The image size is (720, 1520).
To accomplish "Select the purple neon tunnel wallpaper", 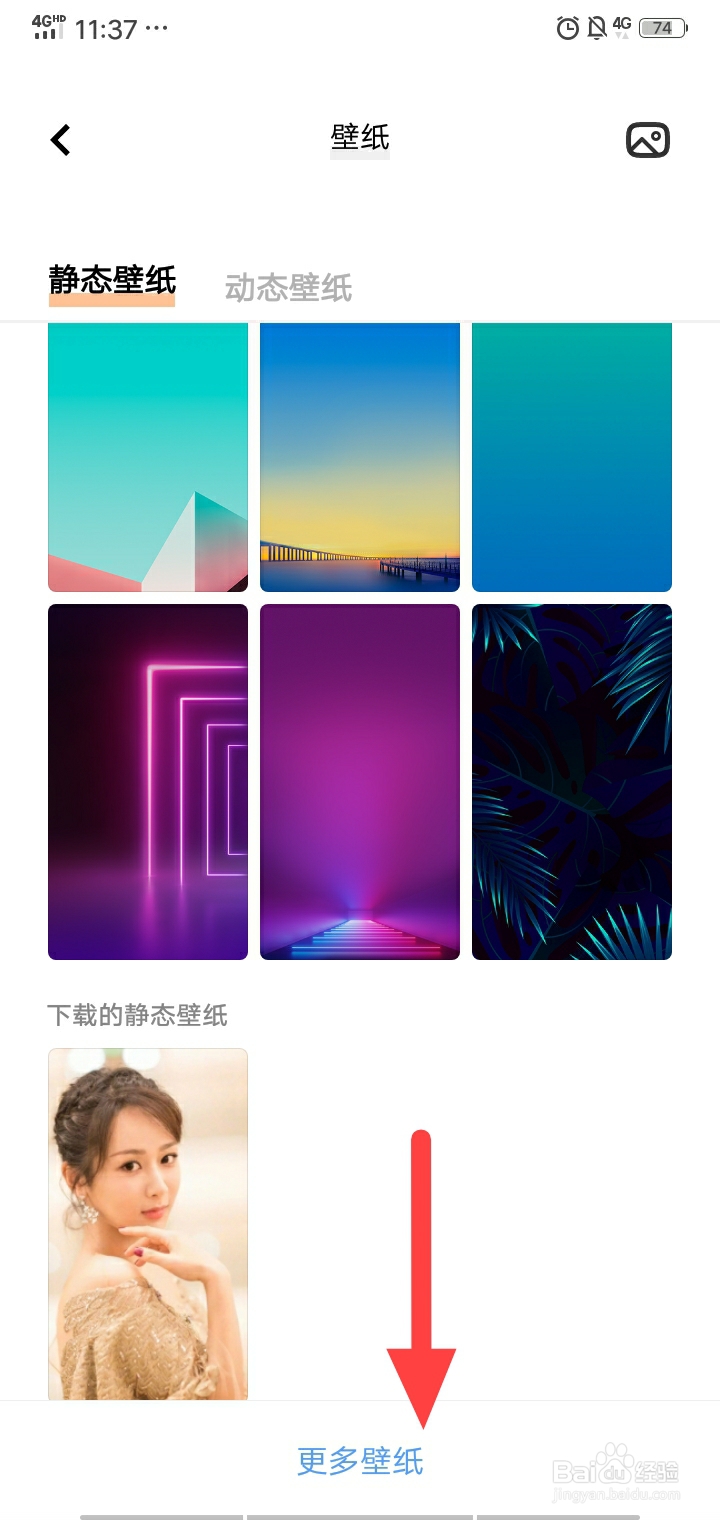I will [359, 782].
